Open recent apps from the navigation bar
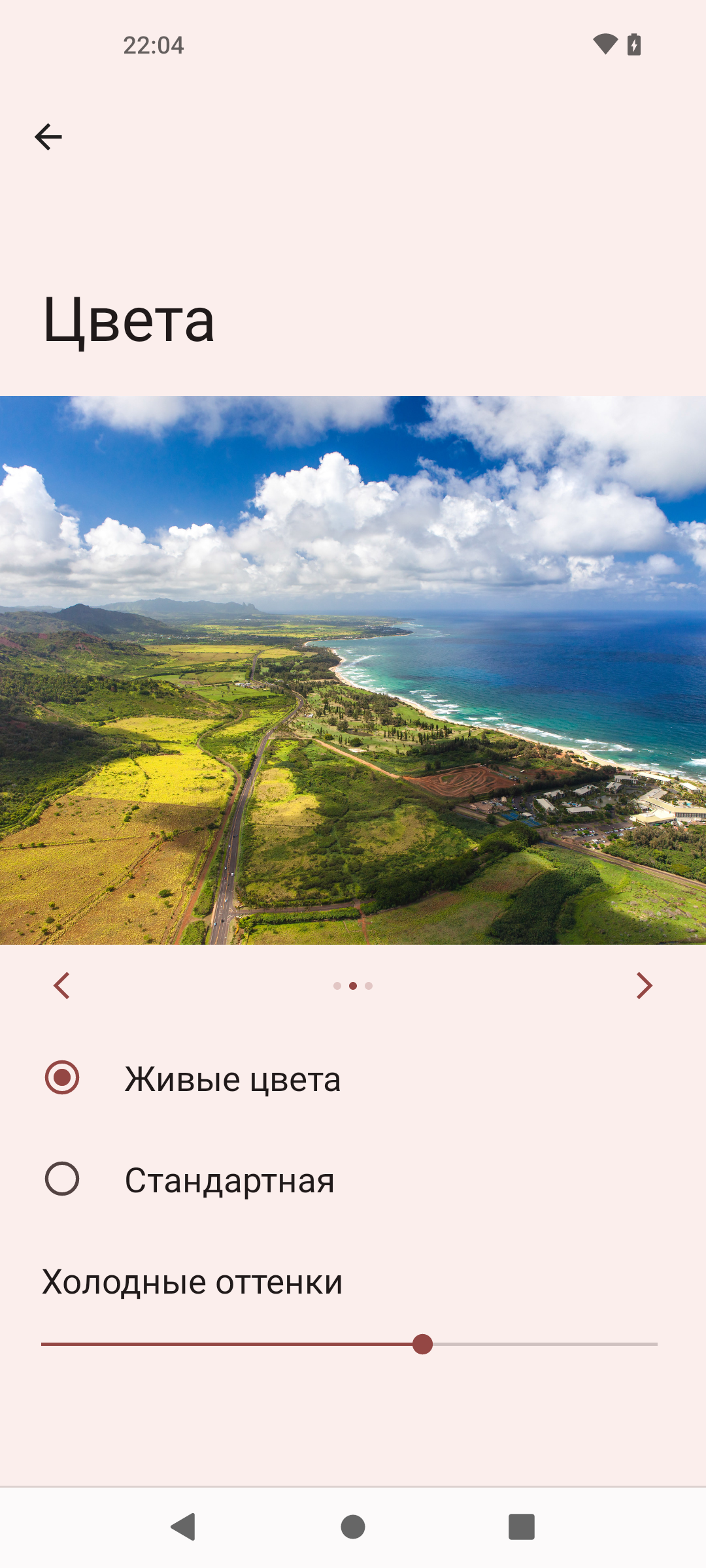Viewport: 706px width, 1568px height. point(522,1527)
